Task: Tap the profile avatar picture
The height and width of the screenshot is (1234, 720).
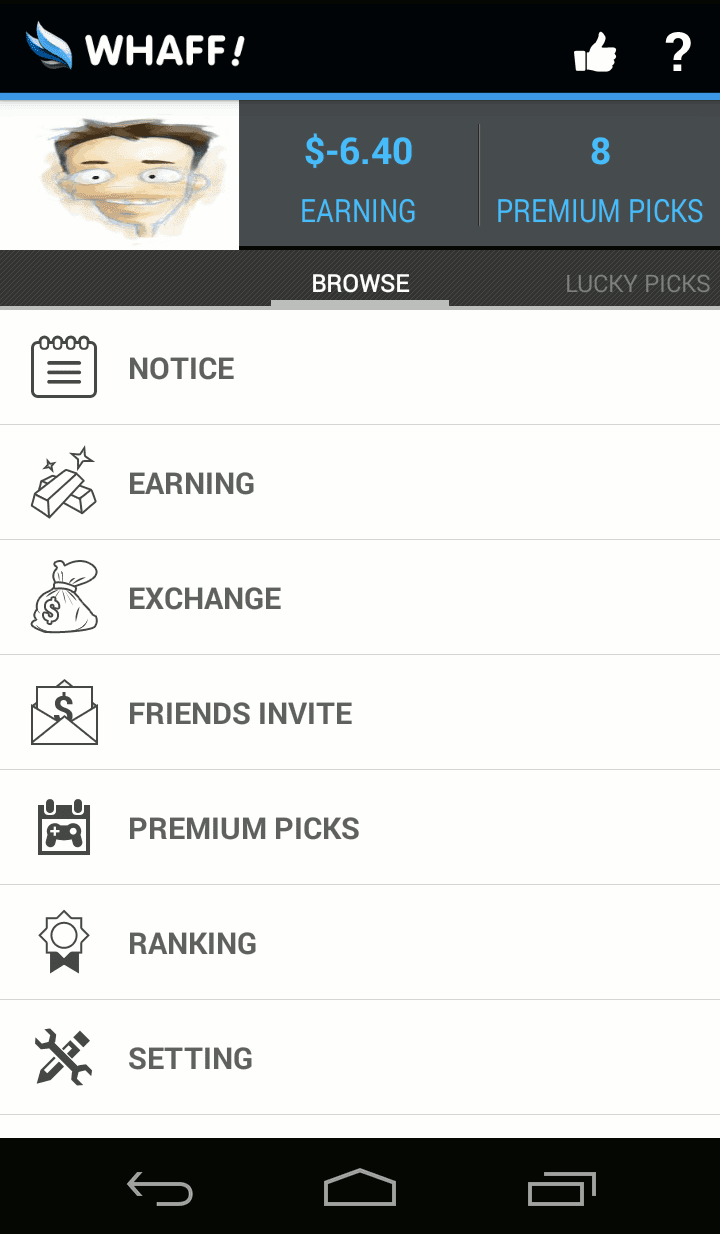Action: click(x=120, y=175)
